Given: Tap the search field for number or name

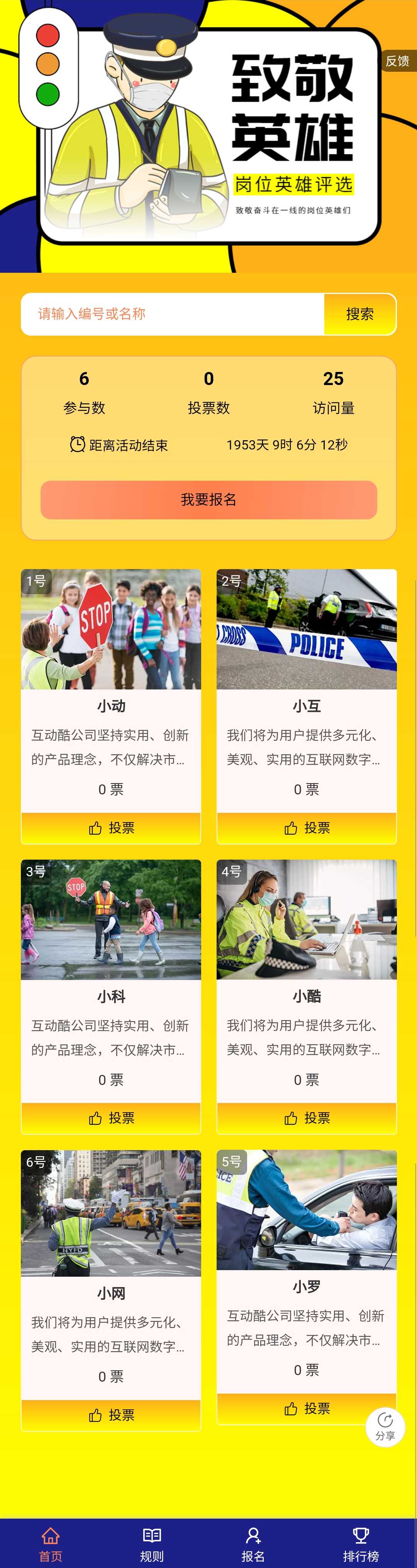Looking at the screenshot, I should [x=172, y=314].
